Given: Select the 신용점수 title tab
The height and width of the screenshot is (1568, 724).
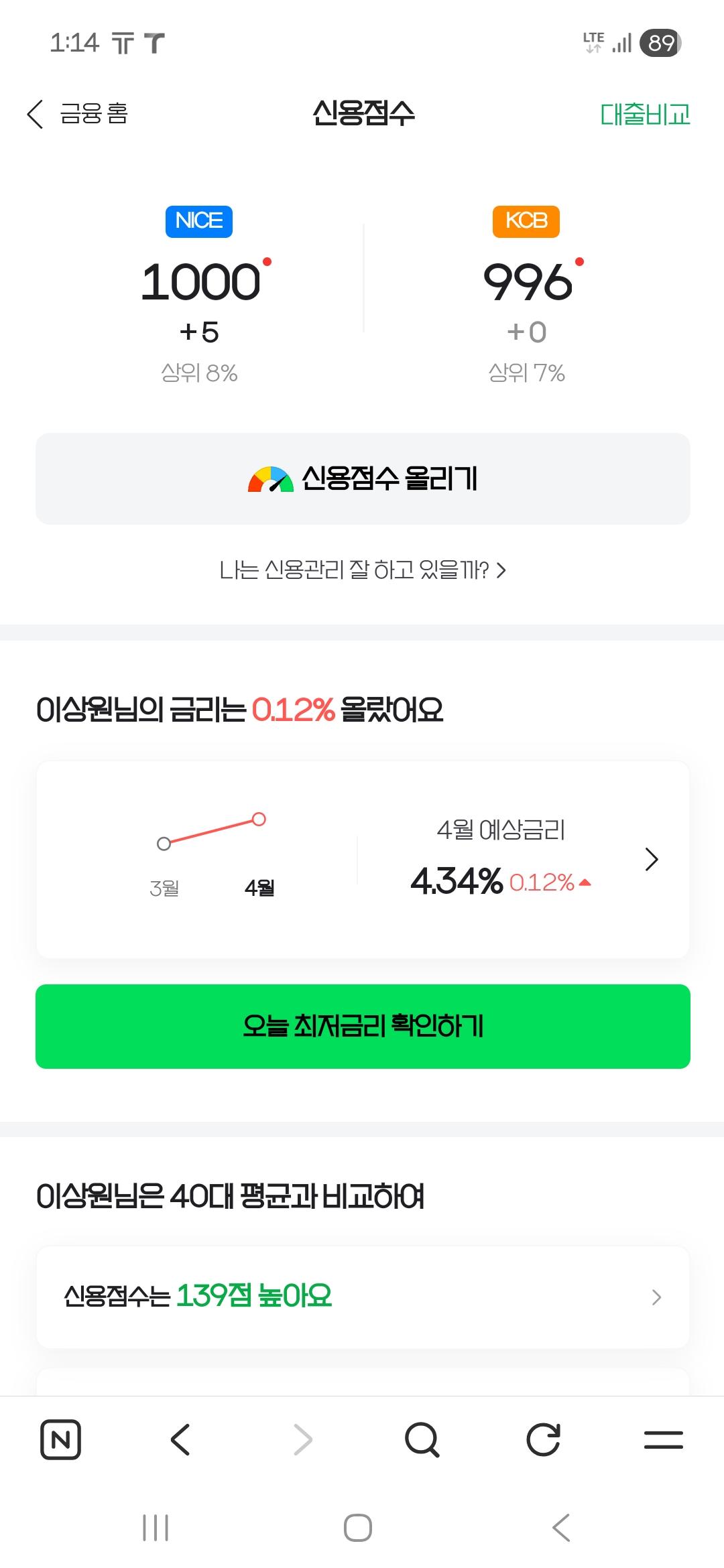Looking at the screenshot, I should (x=362, y=114).
